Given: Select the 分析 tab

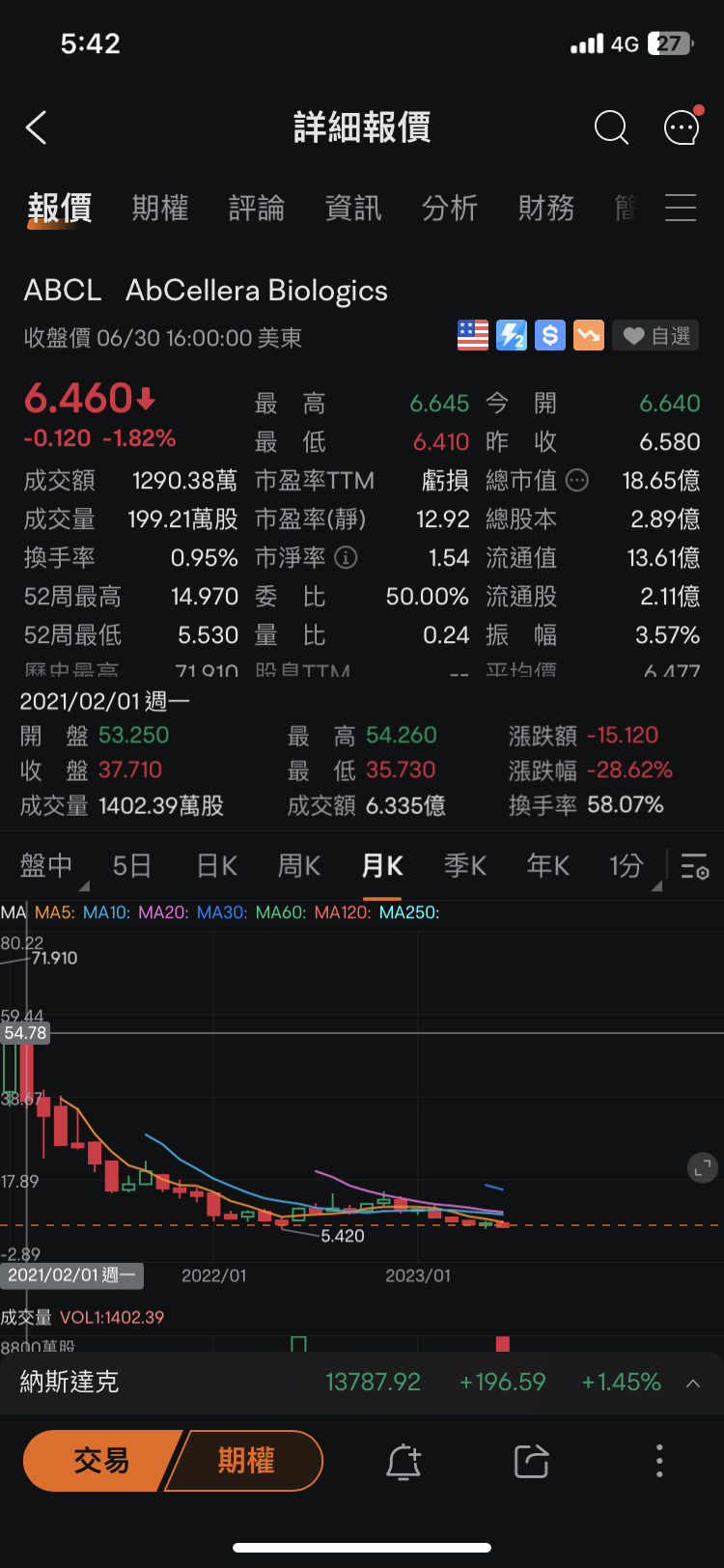Looking at the screenshot, I should coord(450,208).
